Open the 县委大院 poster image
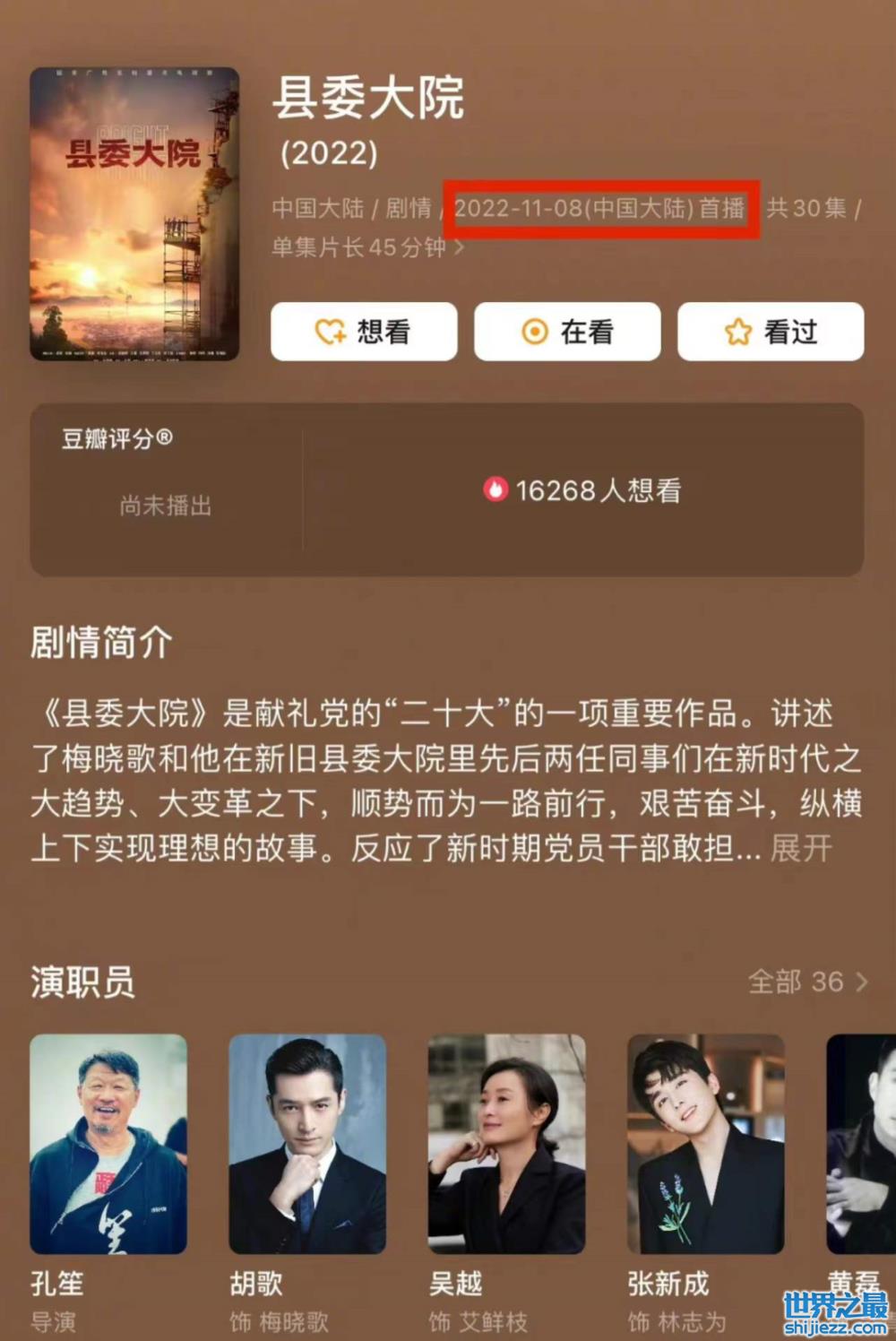The height and width of the screenshot is (1341, 896). (134, 214)
